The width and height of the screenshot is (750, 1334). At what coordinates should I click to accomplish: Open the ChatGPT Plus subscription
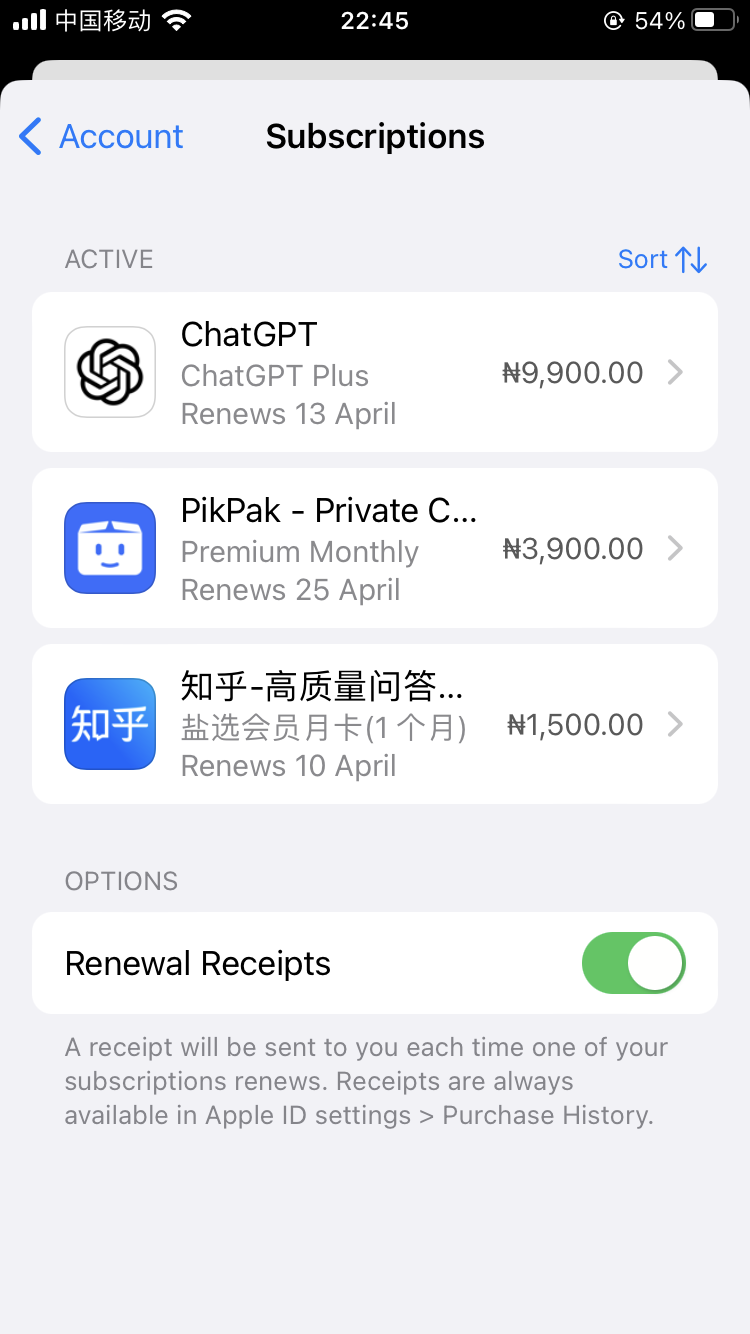(375, 372)
